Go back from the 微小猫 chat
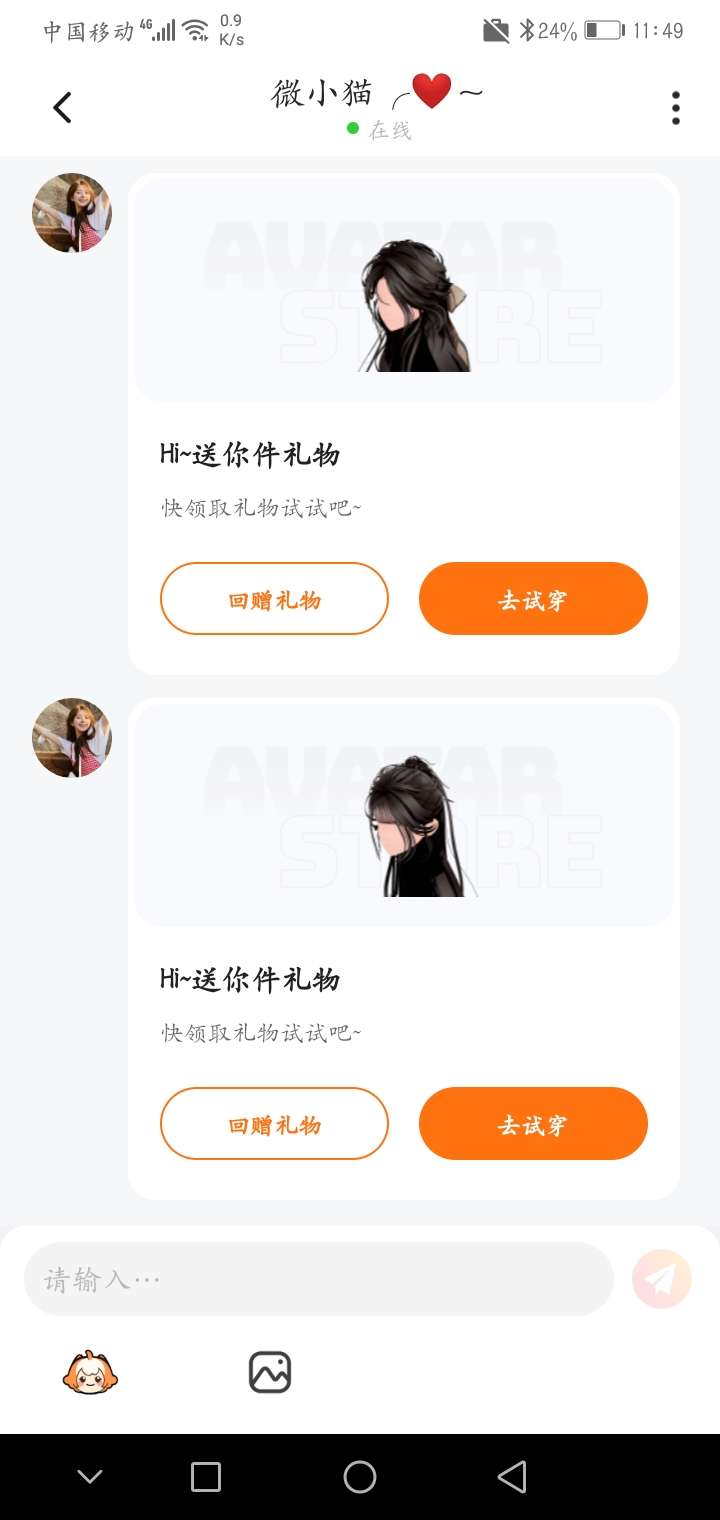This screenshot has height=1520, width=720. pyautogui.click(x=62, y=108)
